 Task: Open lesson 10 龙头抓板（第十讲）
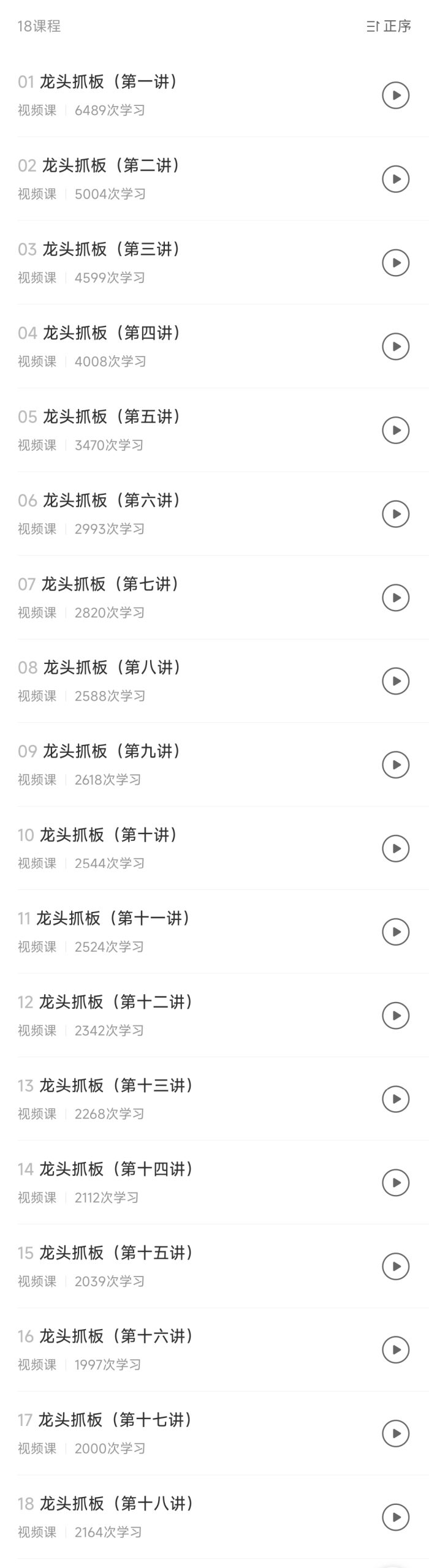tap(109, 835)
